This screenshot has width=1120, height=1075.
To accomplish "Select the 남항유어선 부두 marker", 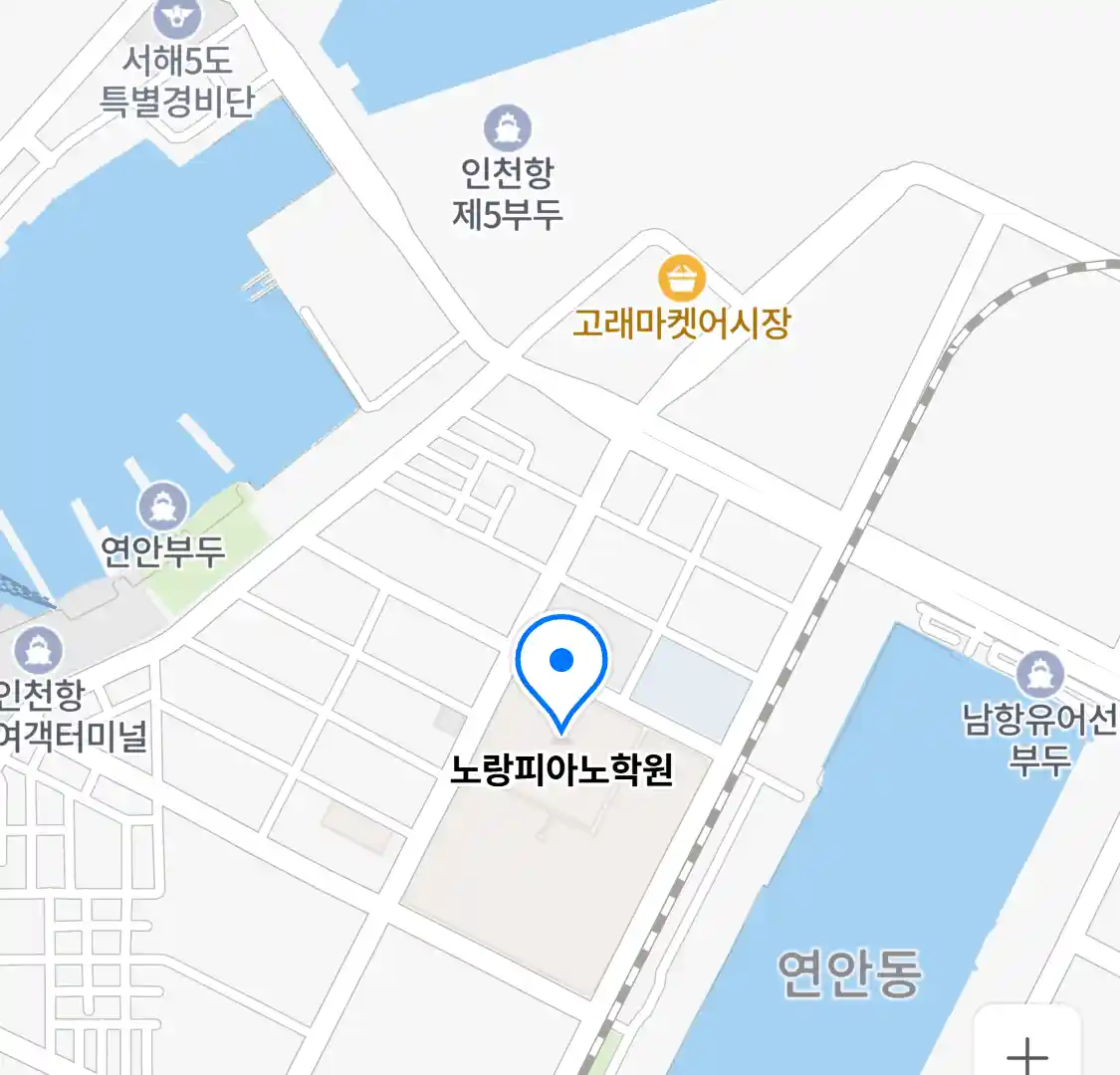I will [1040, 676].
